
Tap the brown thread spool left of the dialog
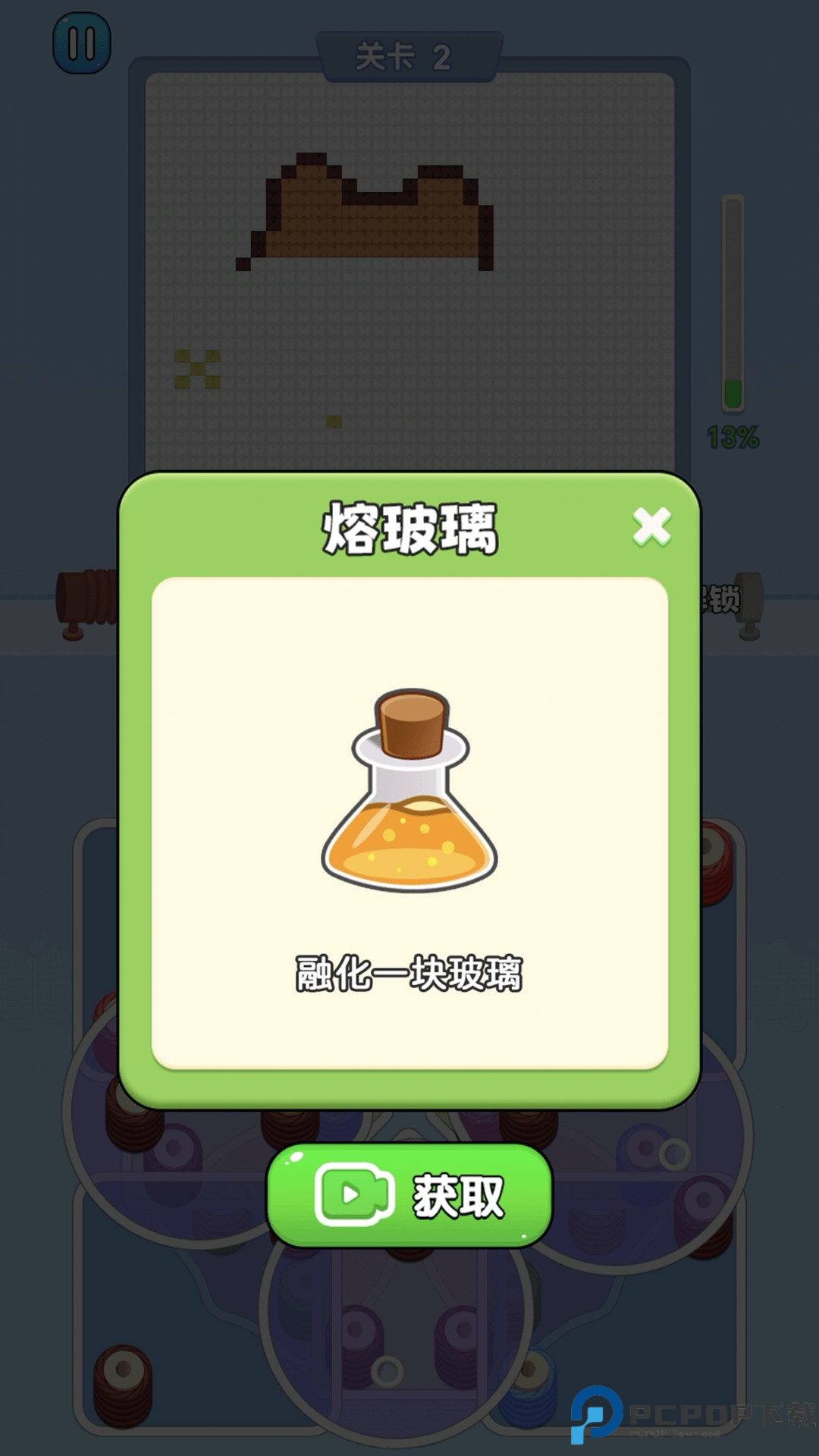pos(83,599)
